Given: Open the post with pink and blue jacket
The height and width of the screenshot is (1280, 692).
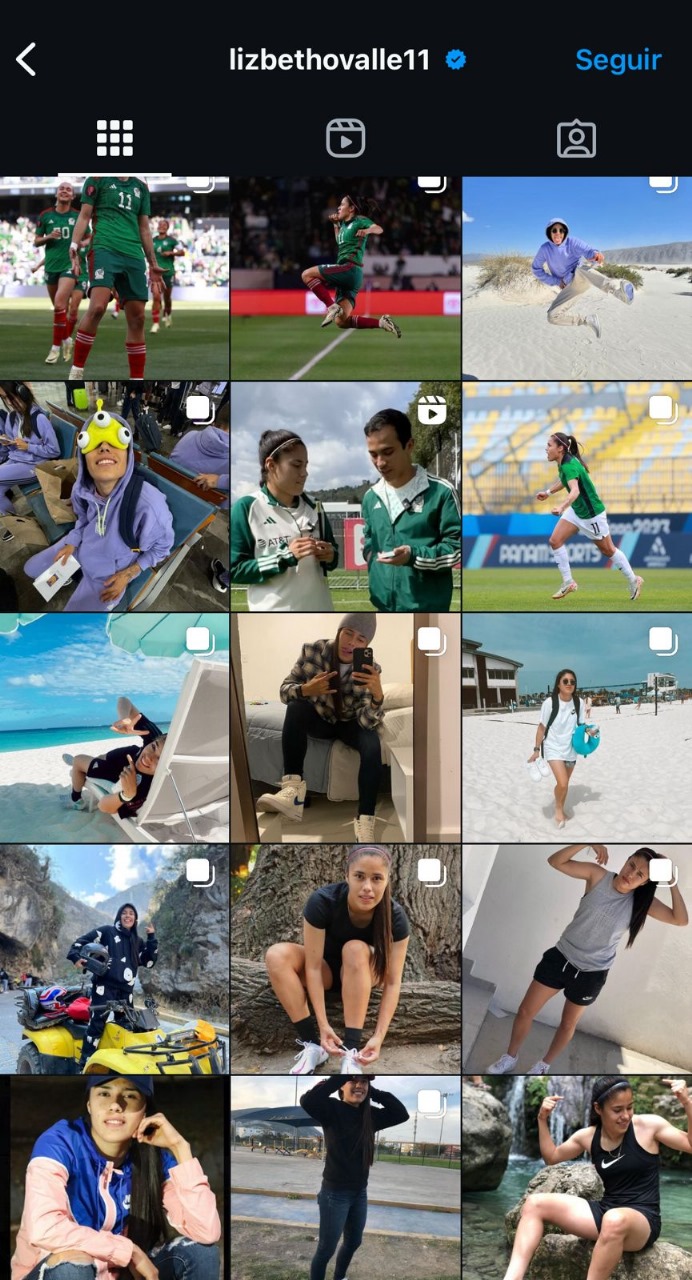Looking at the screenshot, I should coord(114,1178).
